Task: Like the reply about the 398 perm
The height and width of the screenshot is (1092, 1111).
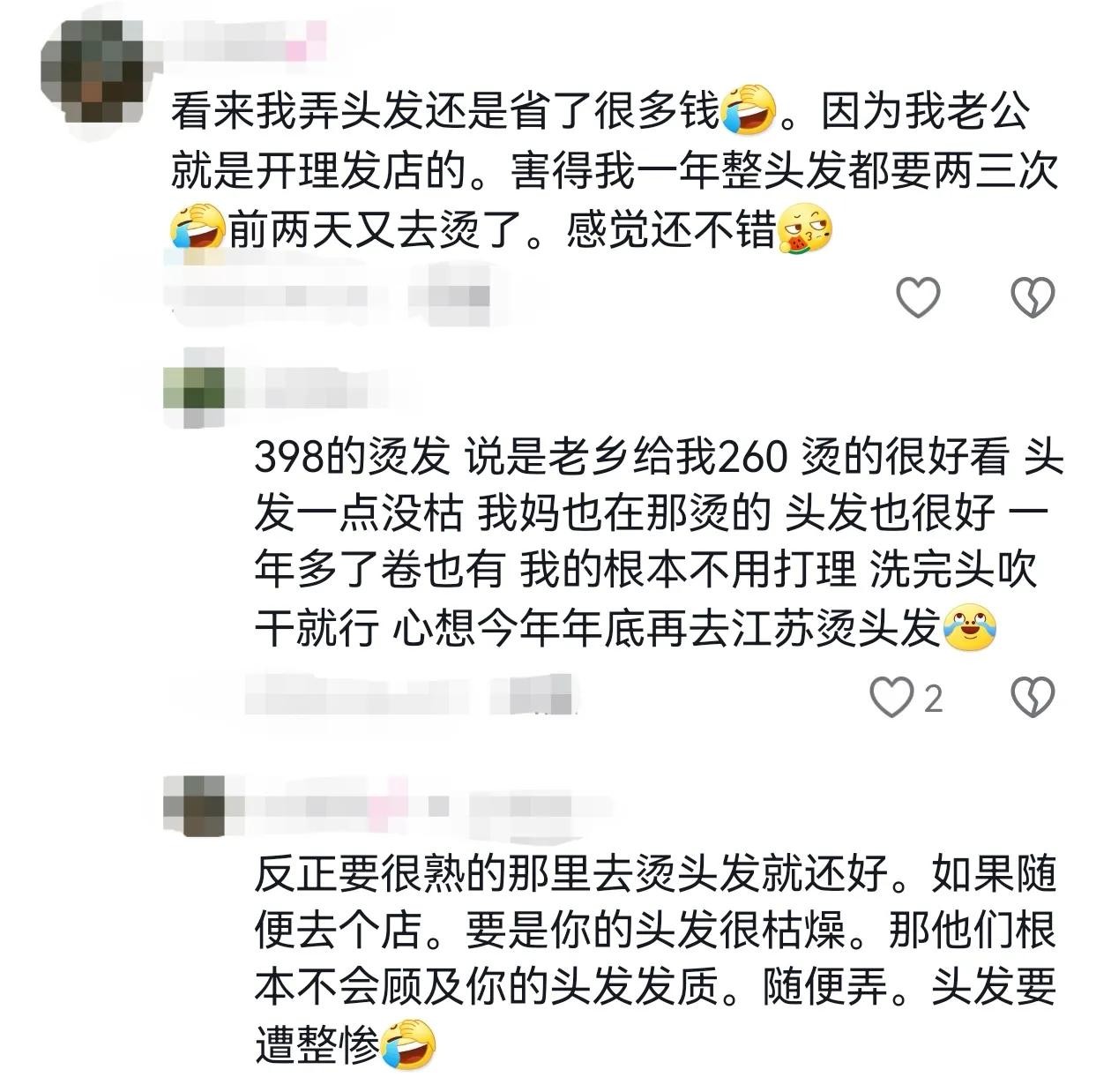Action: tap(891, 698)
